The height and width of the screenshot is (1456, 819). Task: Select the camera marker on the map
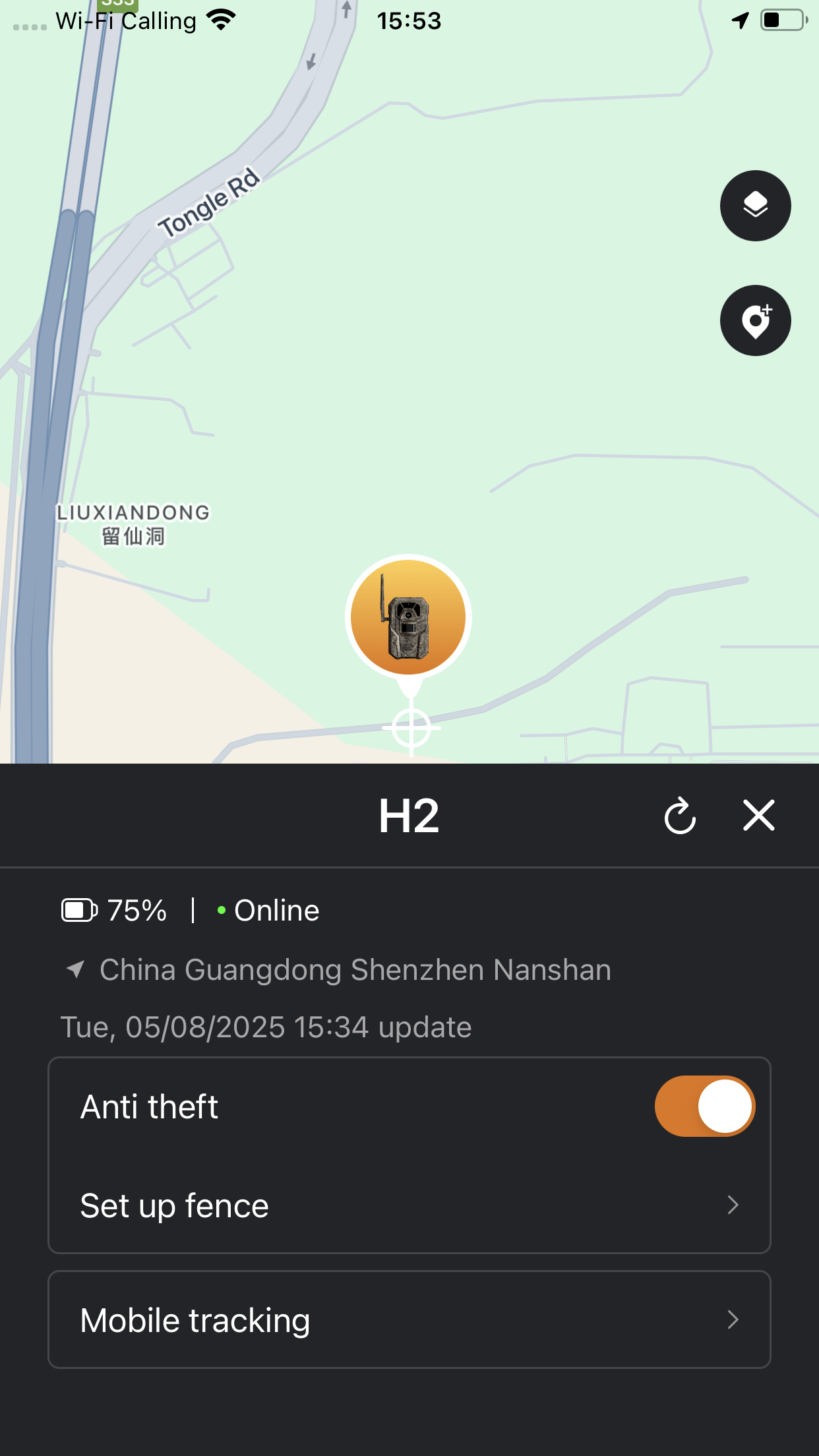tap(409, 617)
